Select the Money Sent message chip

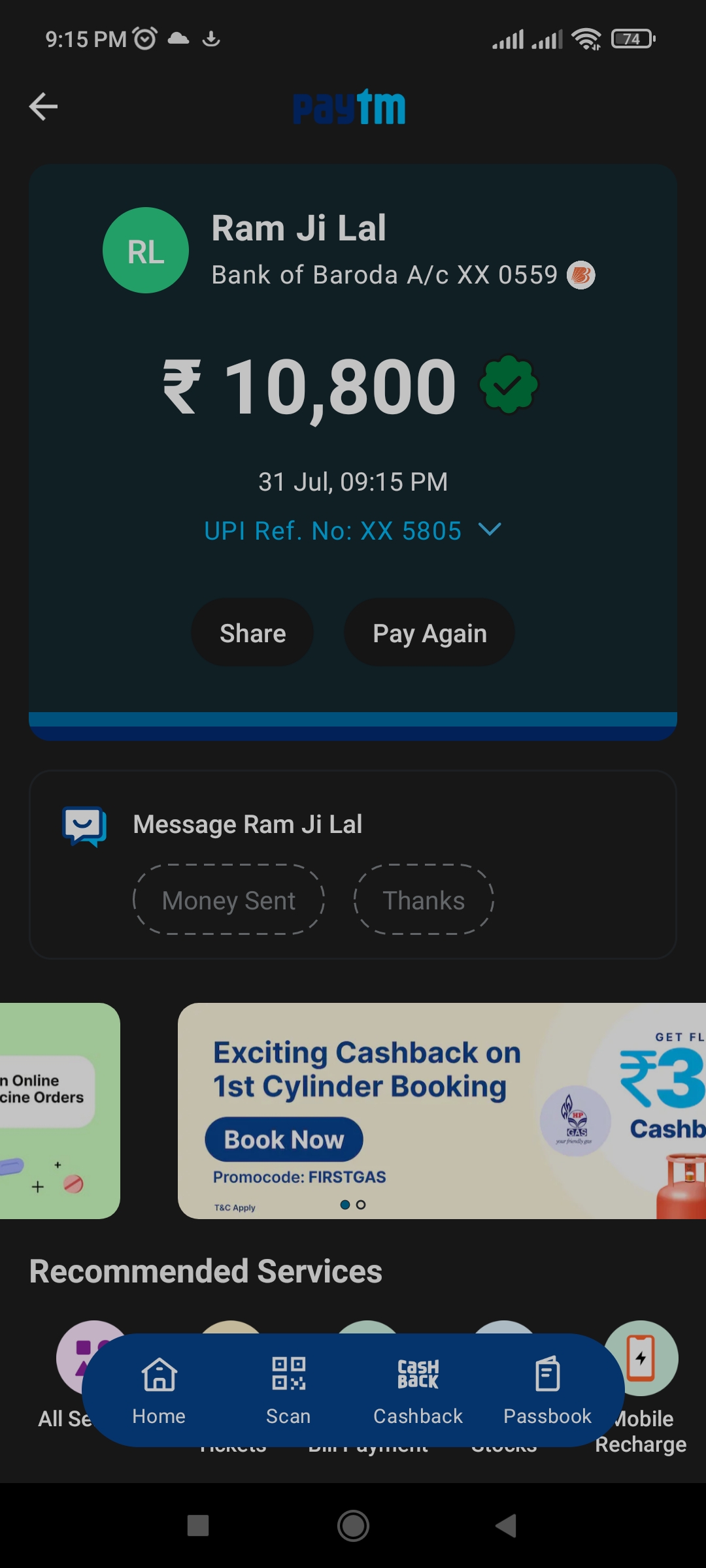pyautogui.click(x=229, y=900)
